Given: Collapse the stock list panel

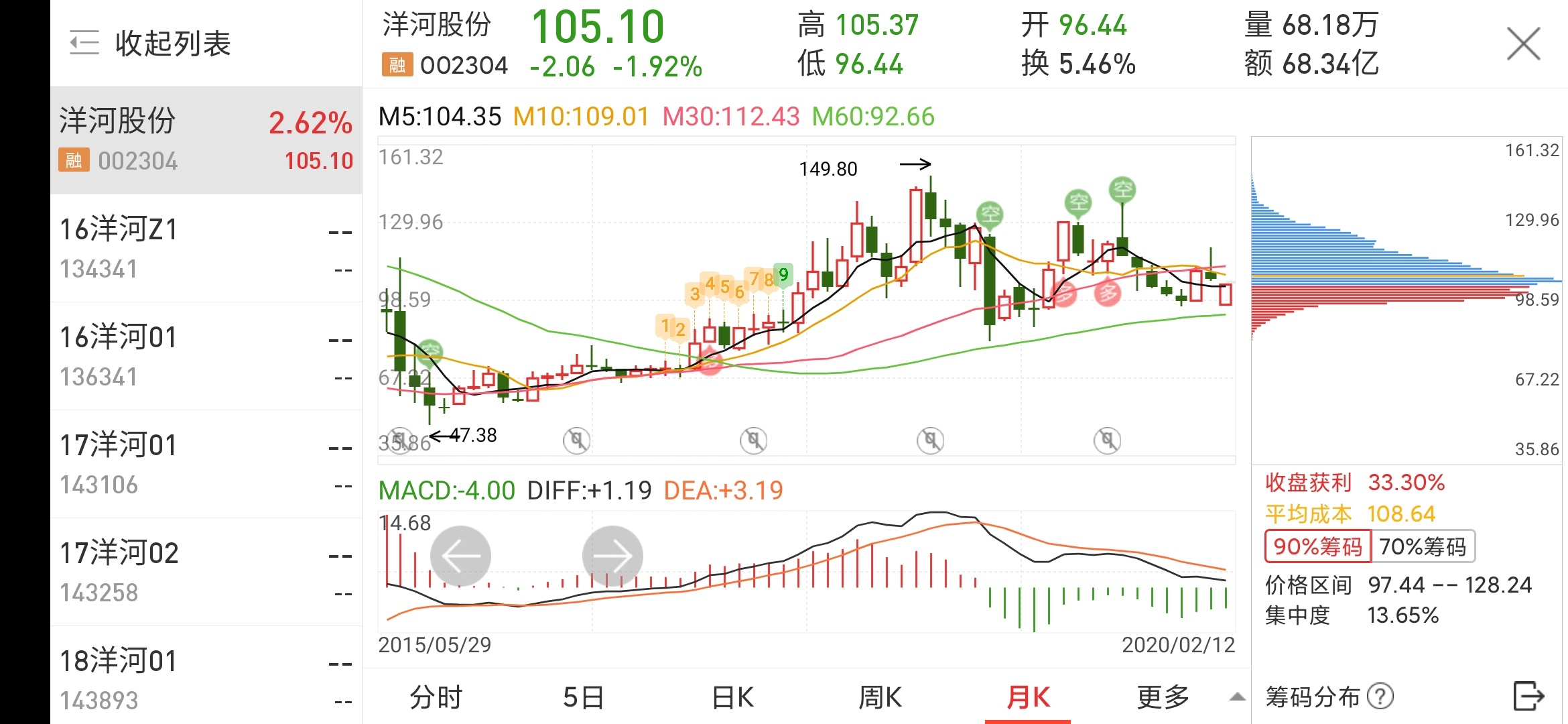Looking at the screenshot, I should (x=151, y=44).
